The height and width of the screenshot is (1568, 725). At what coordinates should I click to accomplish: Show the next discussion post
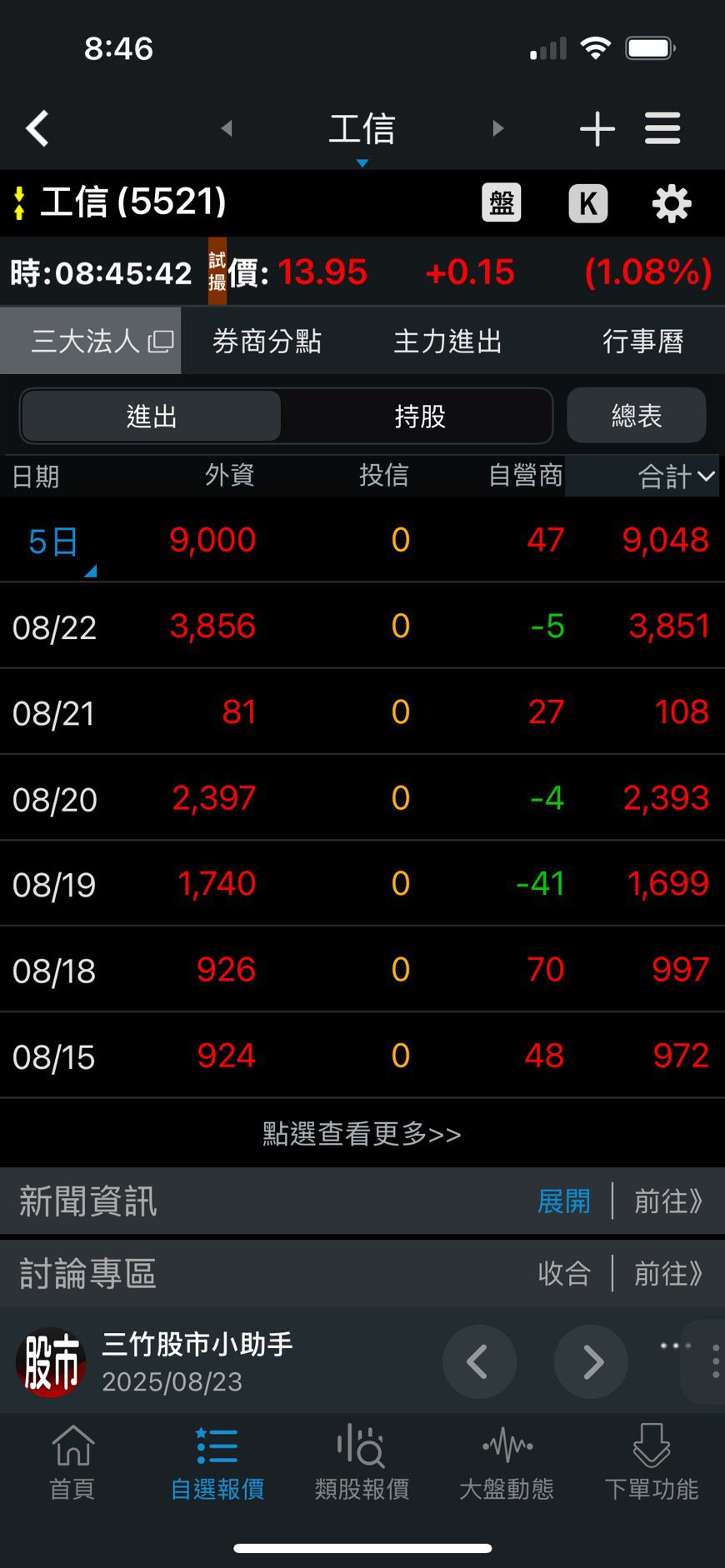tap(591, 1362)
